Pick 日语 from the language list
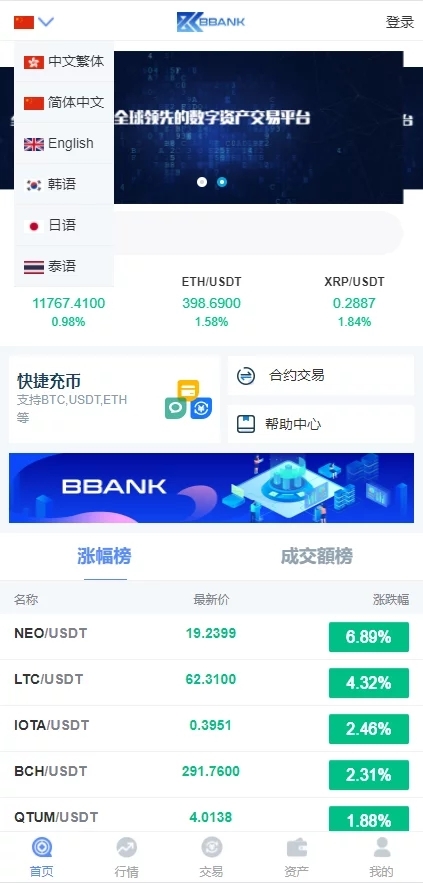Viewport: 423px width, 883px height. (64, 225)
